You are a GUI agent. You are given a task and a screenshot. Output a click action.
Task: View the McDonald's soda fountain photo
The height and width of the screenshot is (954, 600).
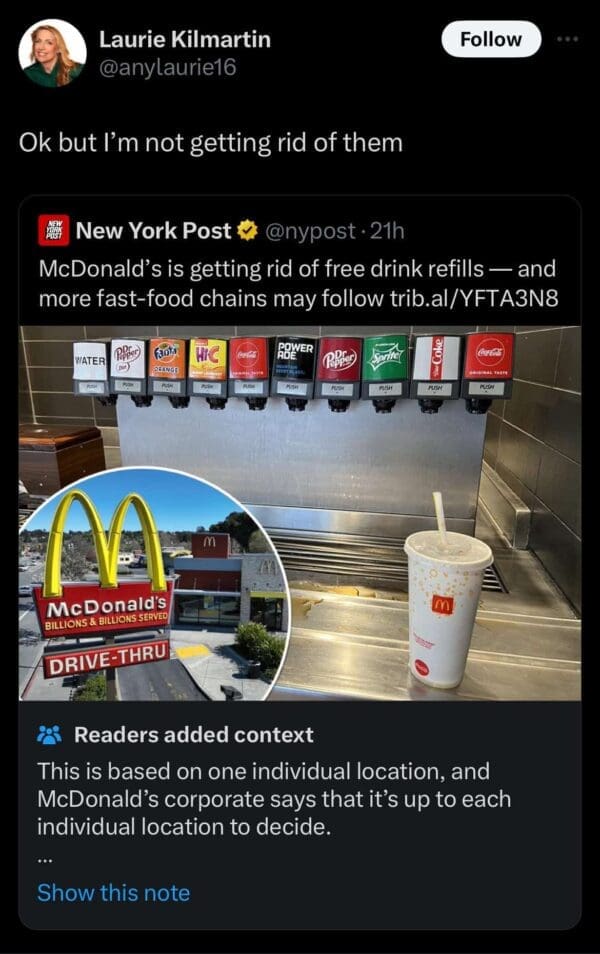coord(380,510)
